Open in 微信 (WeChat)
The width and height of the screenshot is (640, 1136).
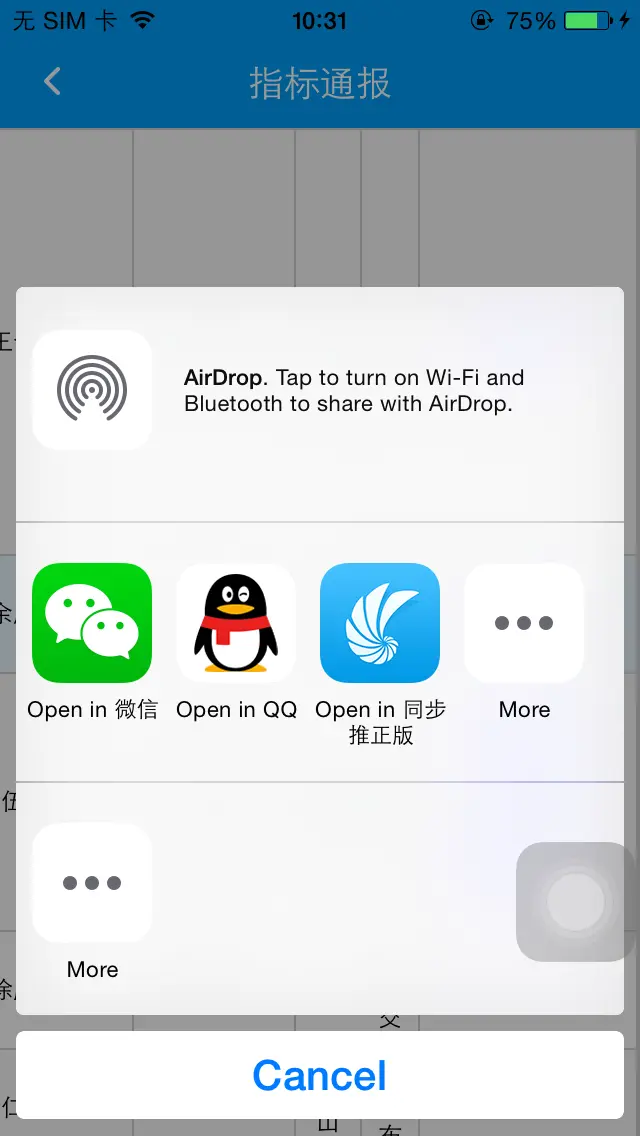coord(92,623)
